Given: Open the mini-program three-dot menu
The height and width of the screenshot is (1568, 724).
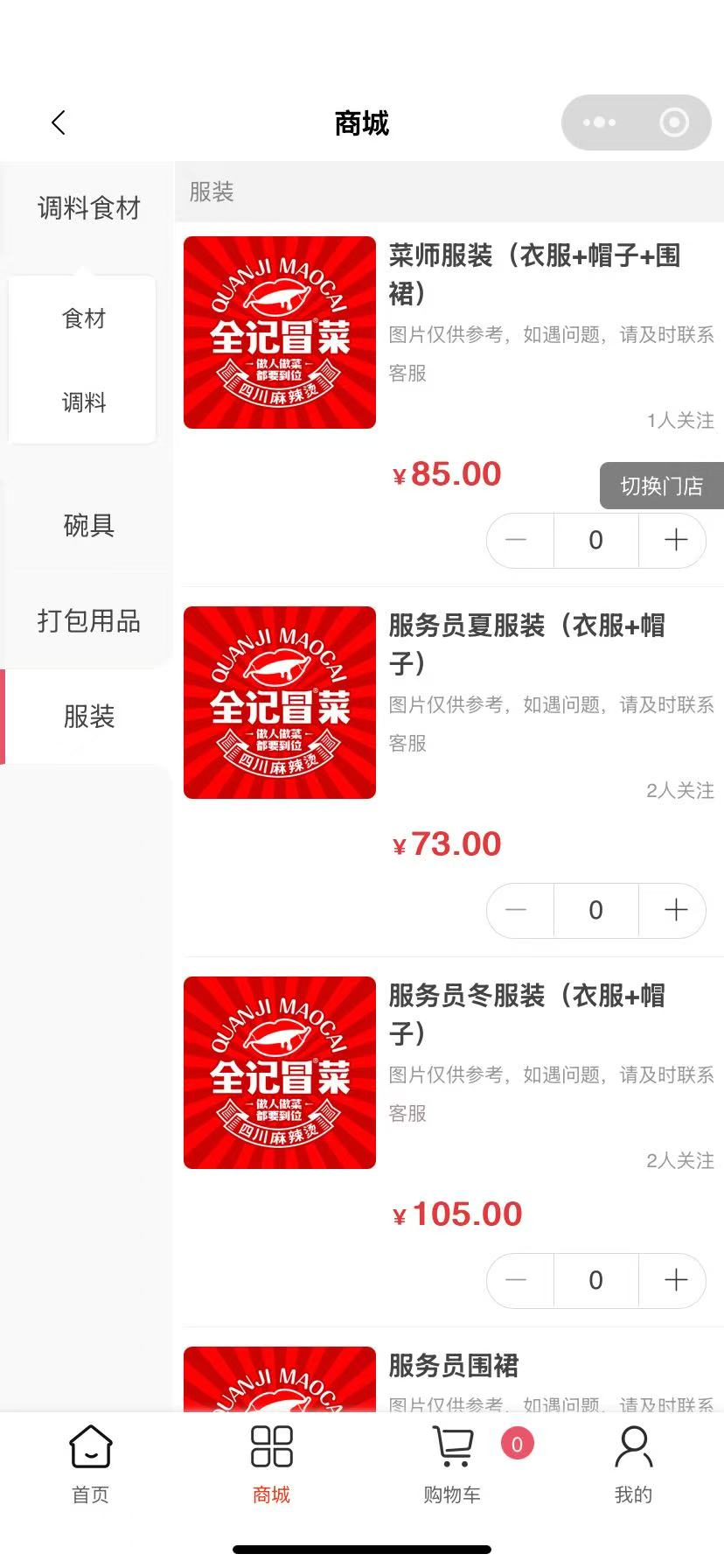Looking at the screenshot, I should pos(599,122).
